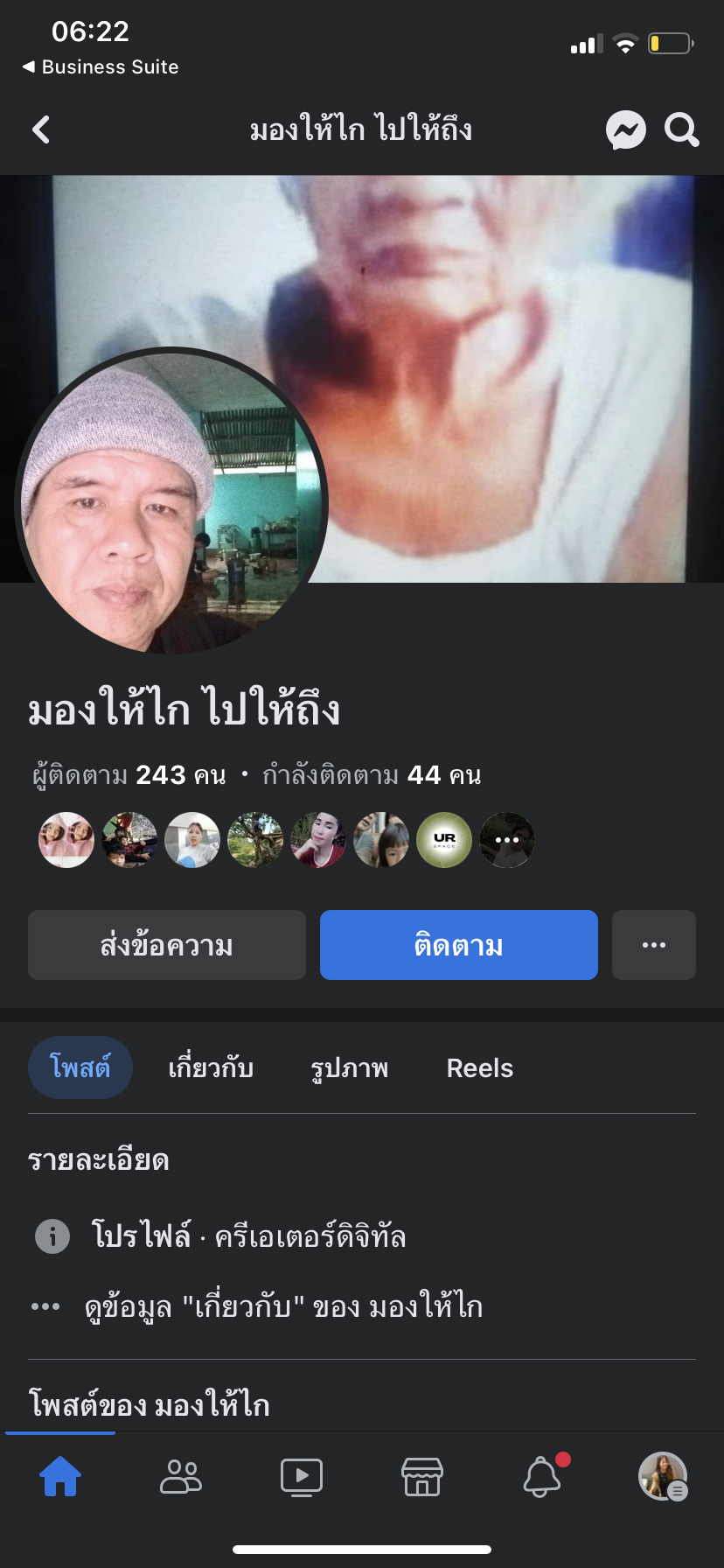Return to Business Suite app
Screen dimensions: 724x1568
[101, 67]
